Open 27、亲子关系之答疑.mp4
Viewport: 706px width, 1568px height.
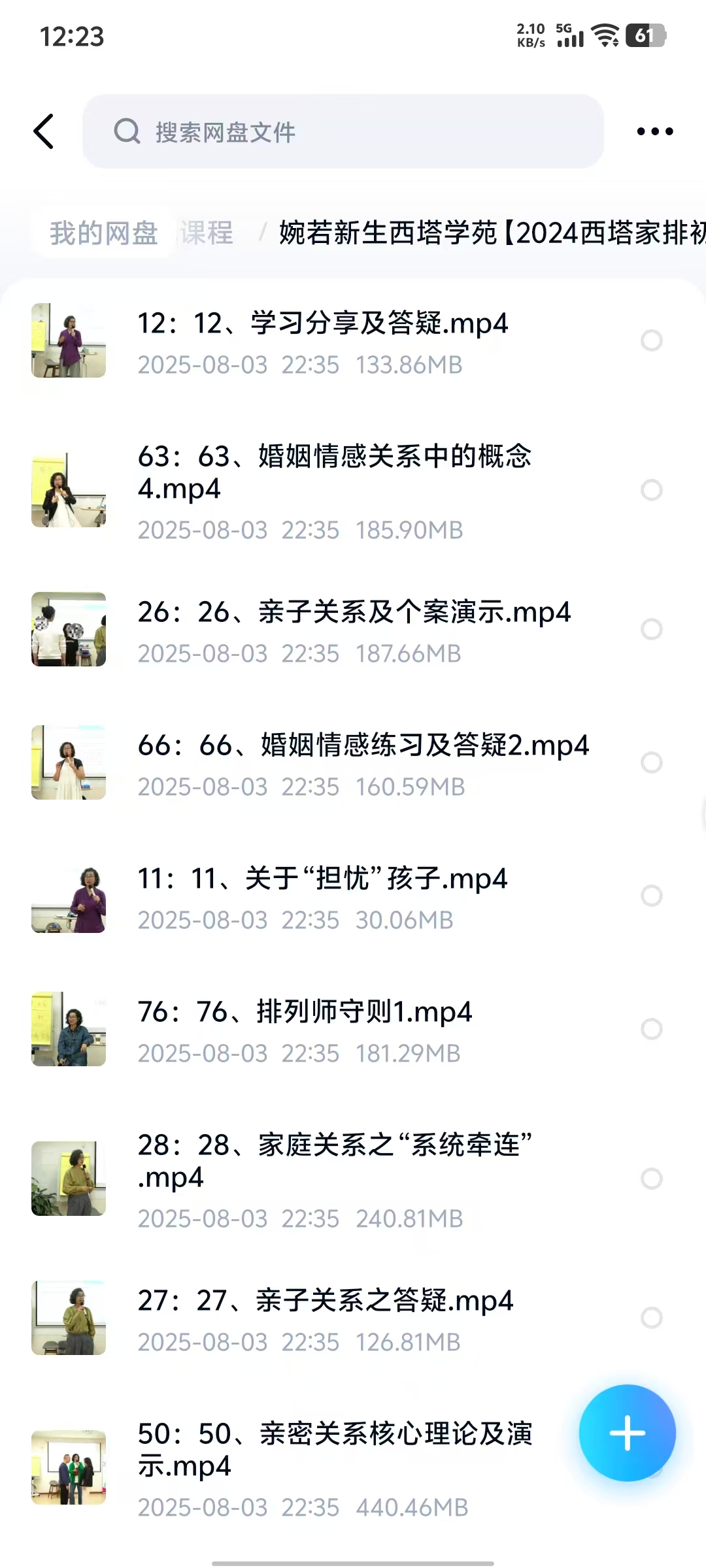coord(325,1301)
